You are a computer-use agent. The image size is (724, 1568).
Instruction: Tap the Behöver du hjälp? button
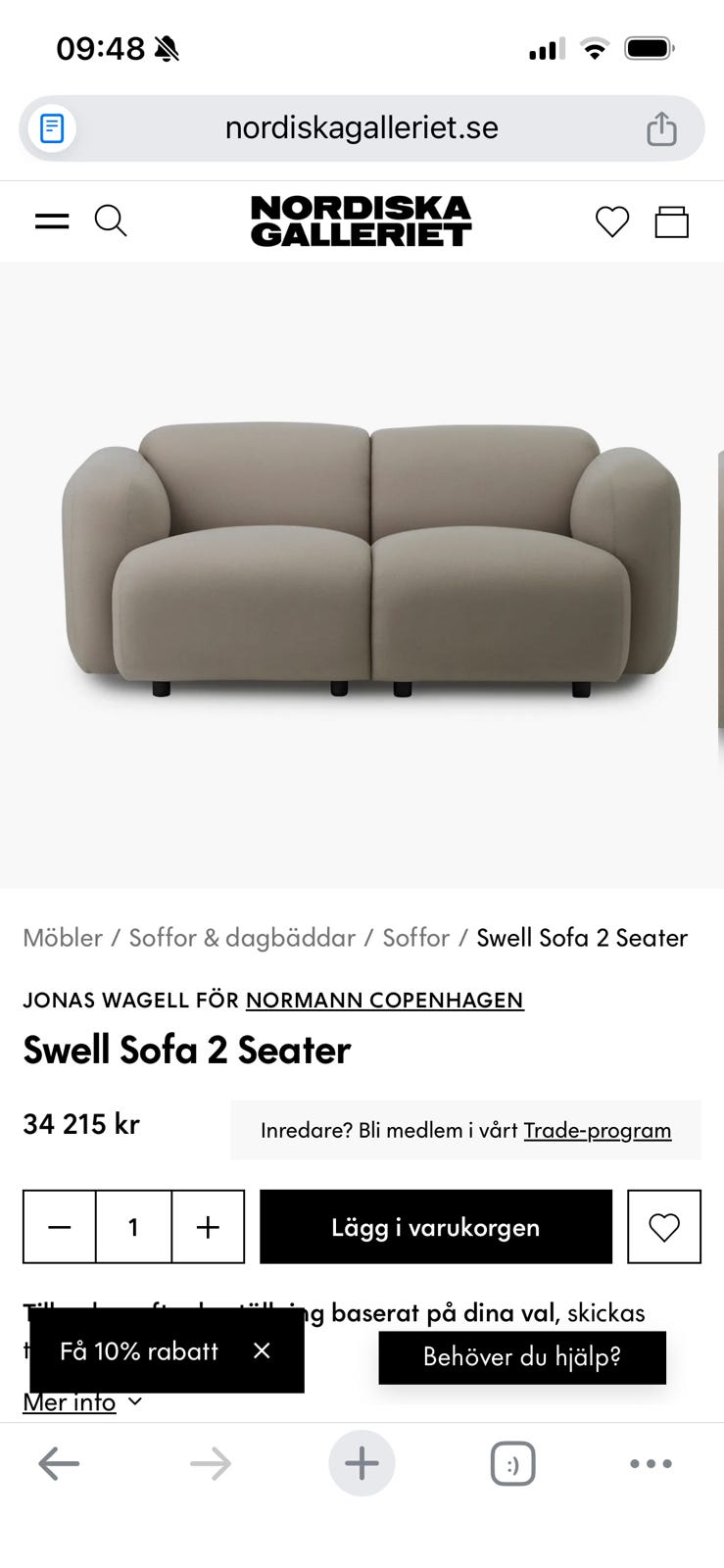click(x=521, y=1358)
